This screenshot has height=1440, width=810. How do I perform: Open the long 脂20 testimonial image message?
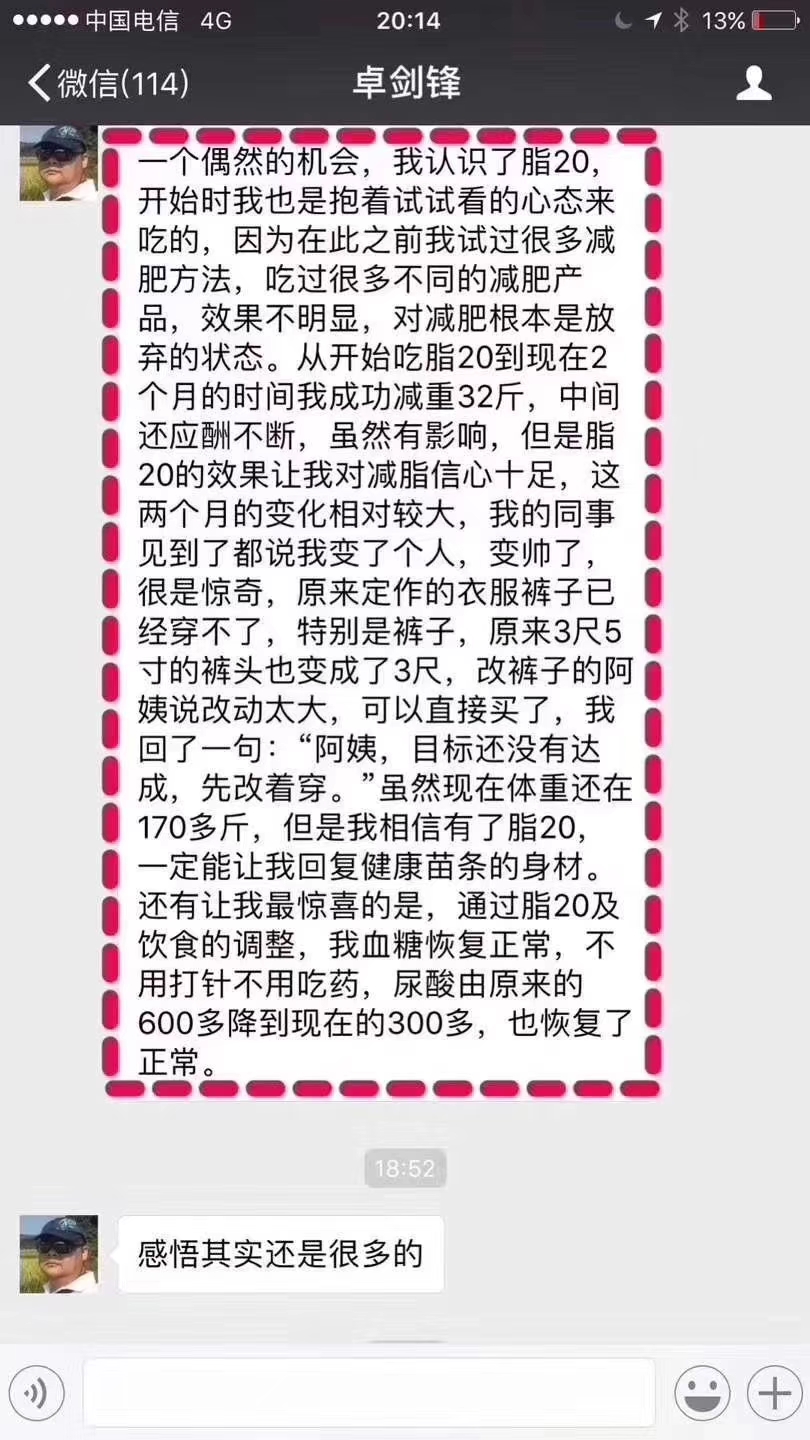383,612
